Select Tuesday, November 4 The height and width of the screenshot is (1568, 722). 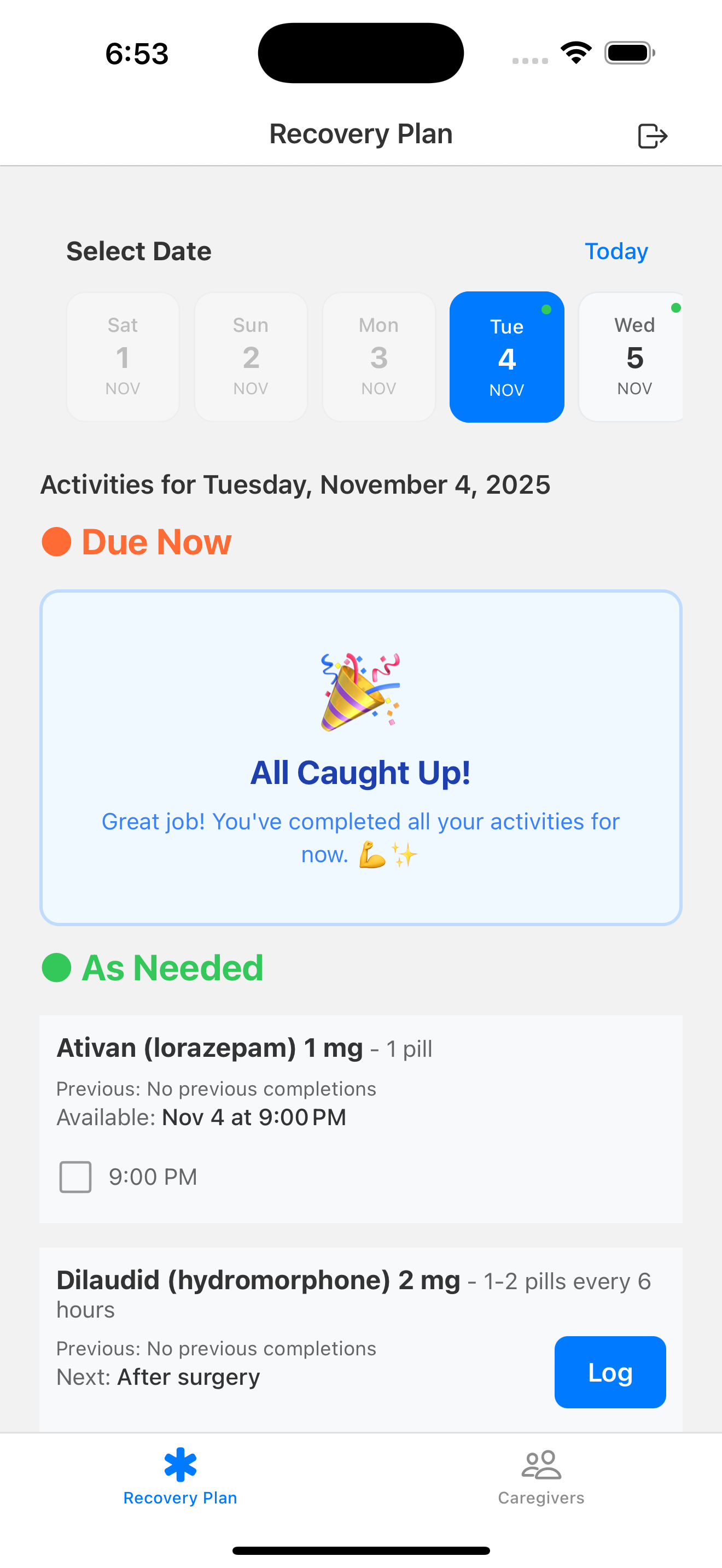(506, 356)
